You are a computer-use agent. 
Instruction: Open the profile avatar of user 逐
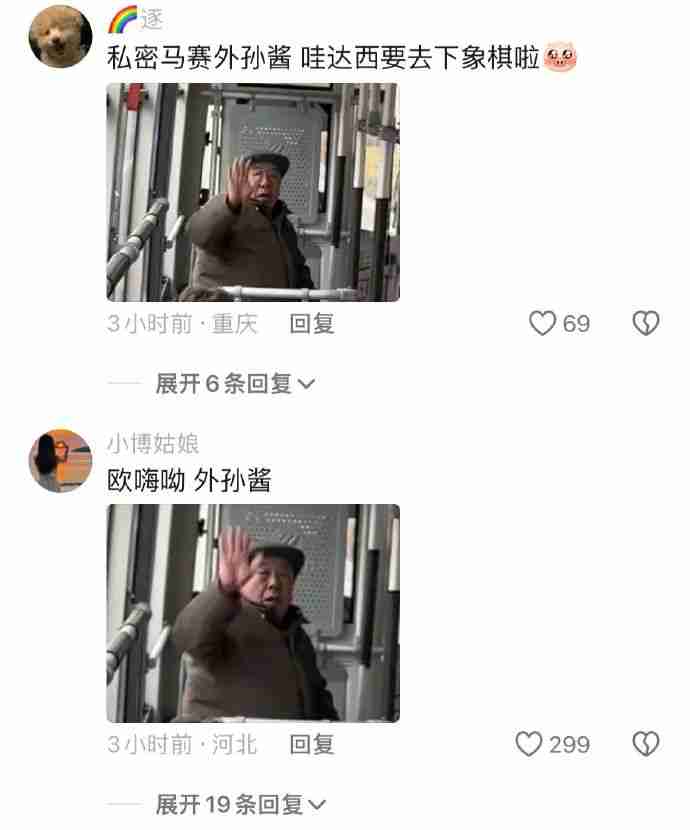point(60,37)
